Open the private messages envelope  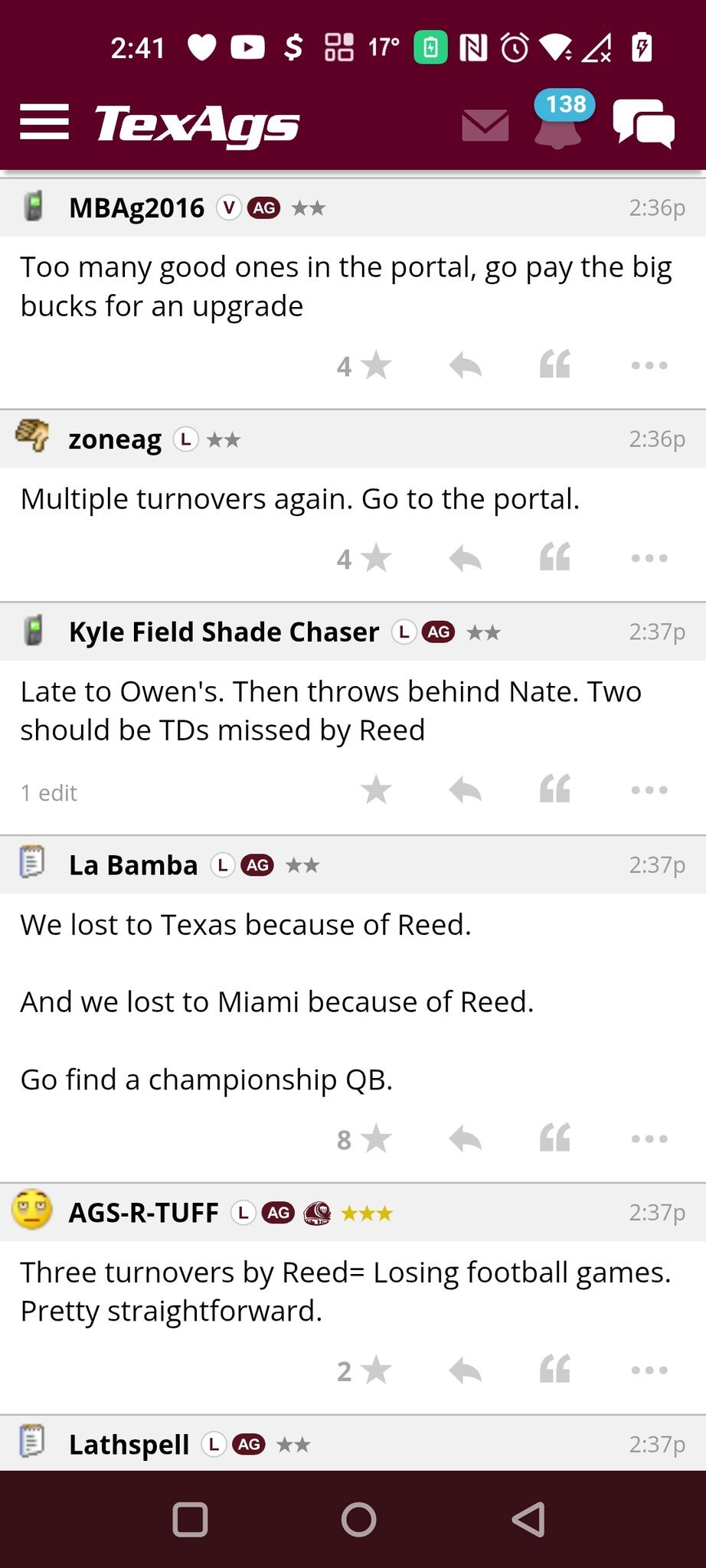click(485, 125)
